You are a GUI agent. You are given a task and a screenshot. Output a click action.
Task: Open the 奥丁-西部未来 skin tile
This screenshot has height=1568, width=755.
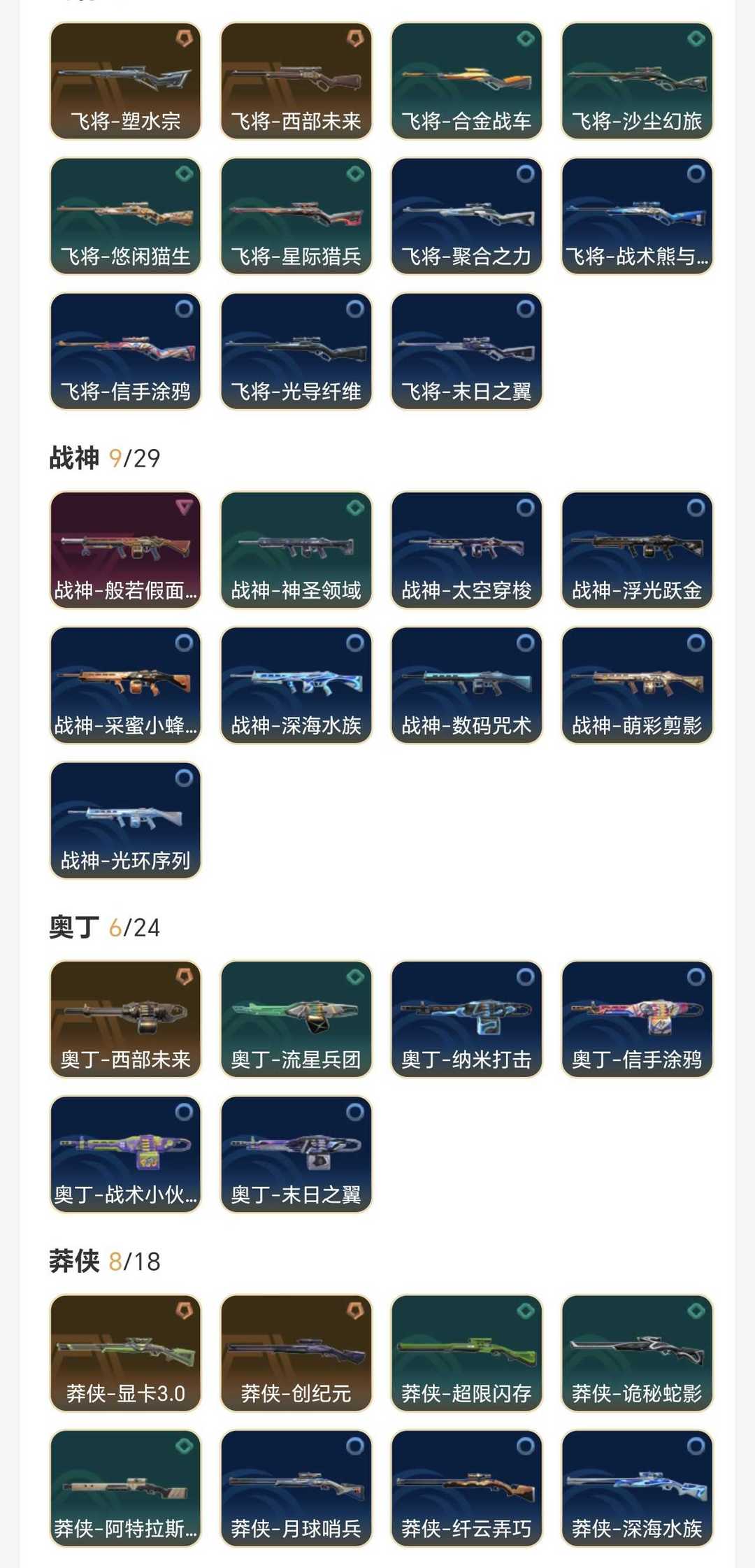tap(126, 1019)
